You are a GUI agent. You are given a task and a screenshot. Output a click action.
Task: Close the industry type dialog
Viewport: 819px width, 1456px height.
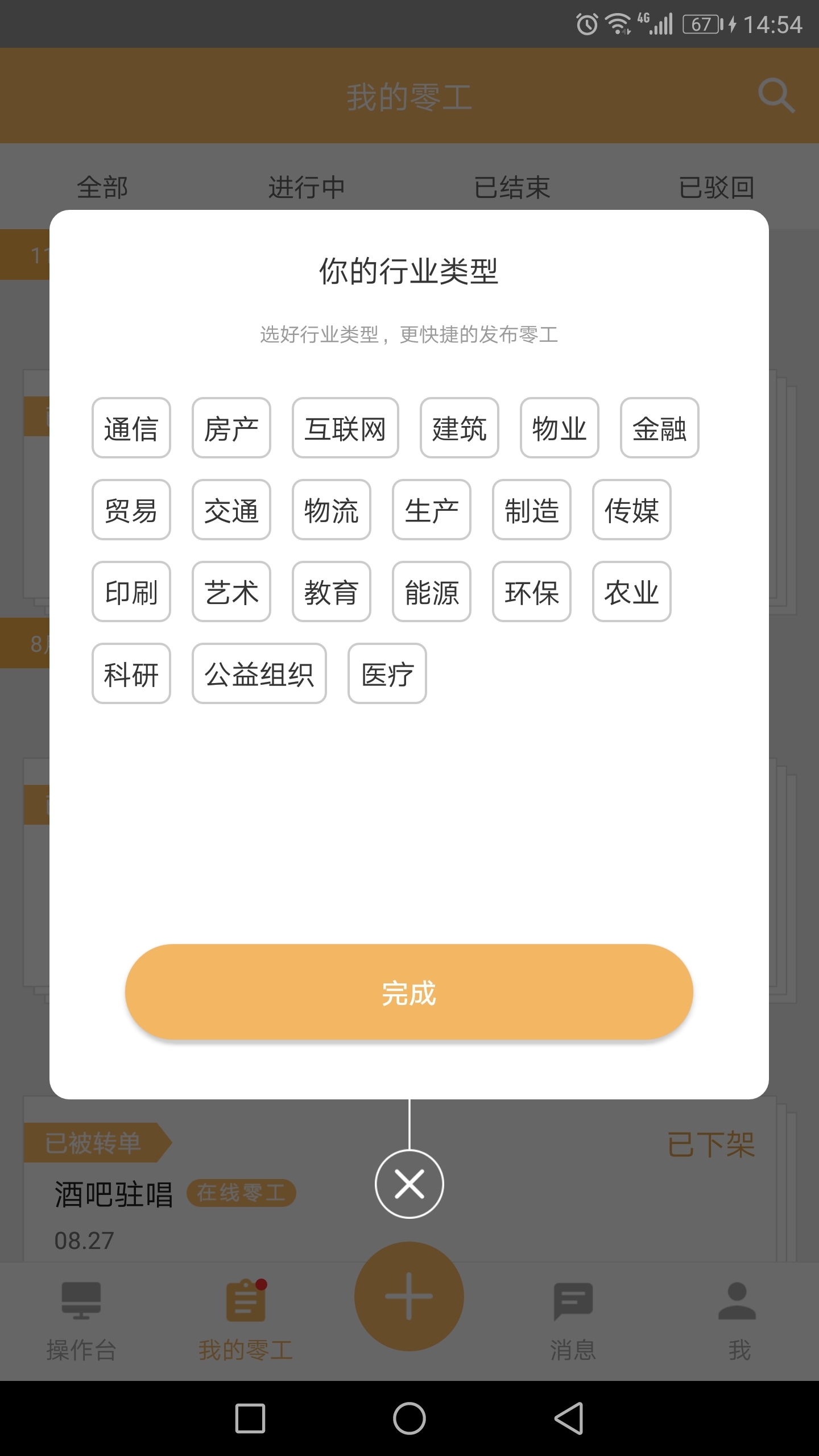pos(409,1184)
